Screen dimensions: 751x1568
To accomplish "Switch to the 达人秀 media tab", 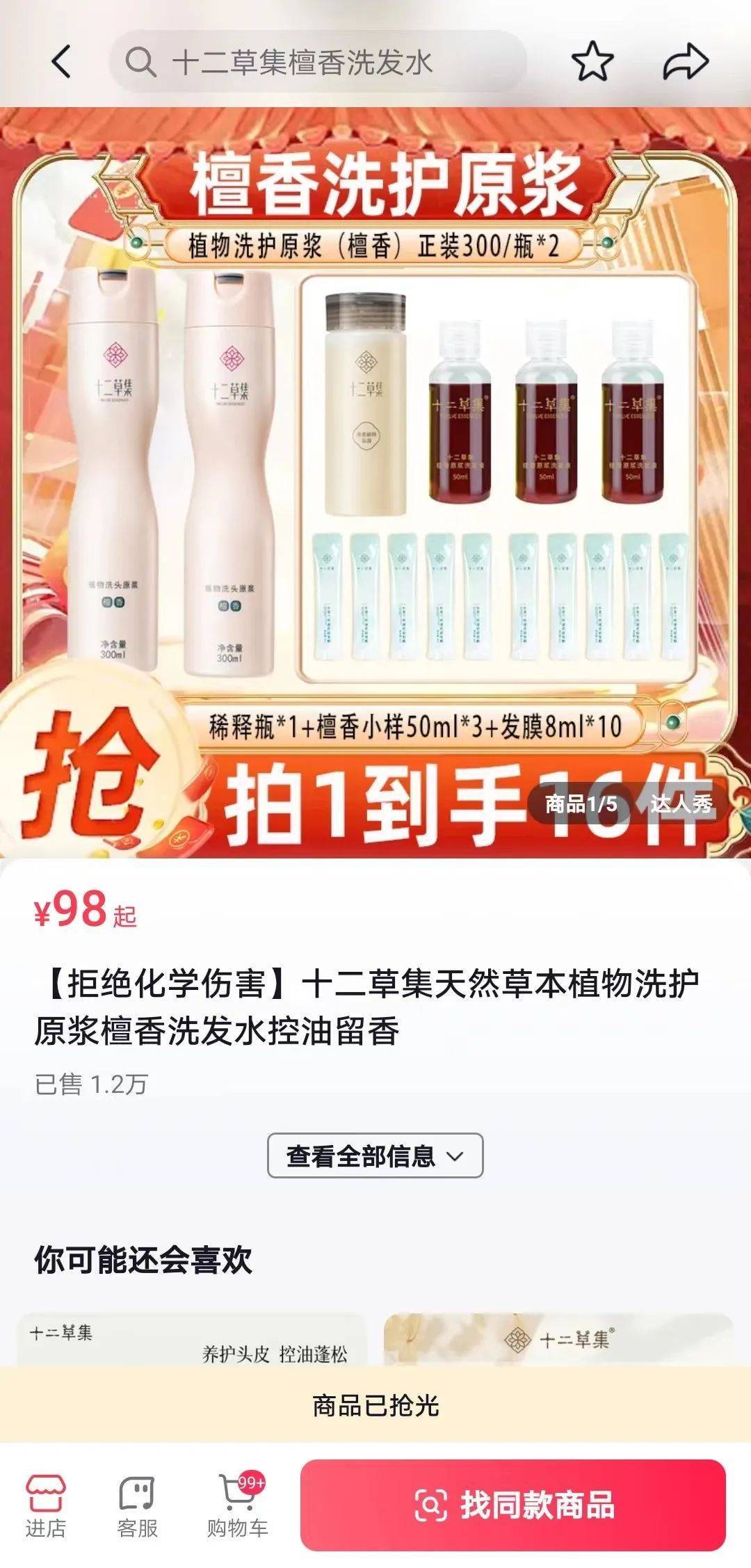I will pos(681,804).
